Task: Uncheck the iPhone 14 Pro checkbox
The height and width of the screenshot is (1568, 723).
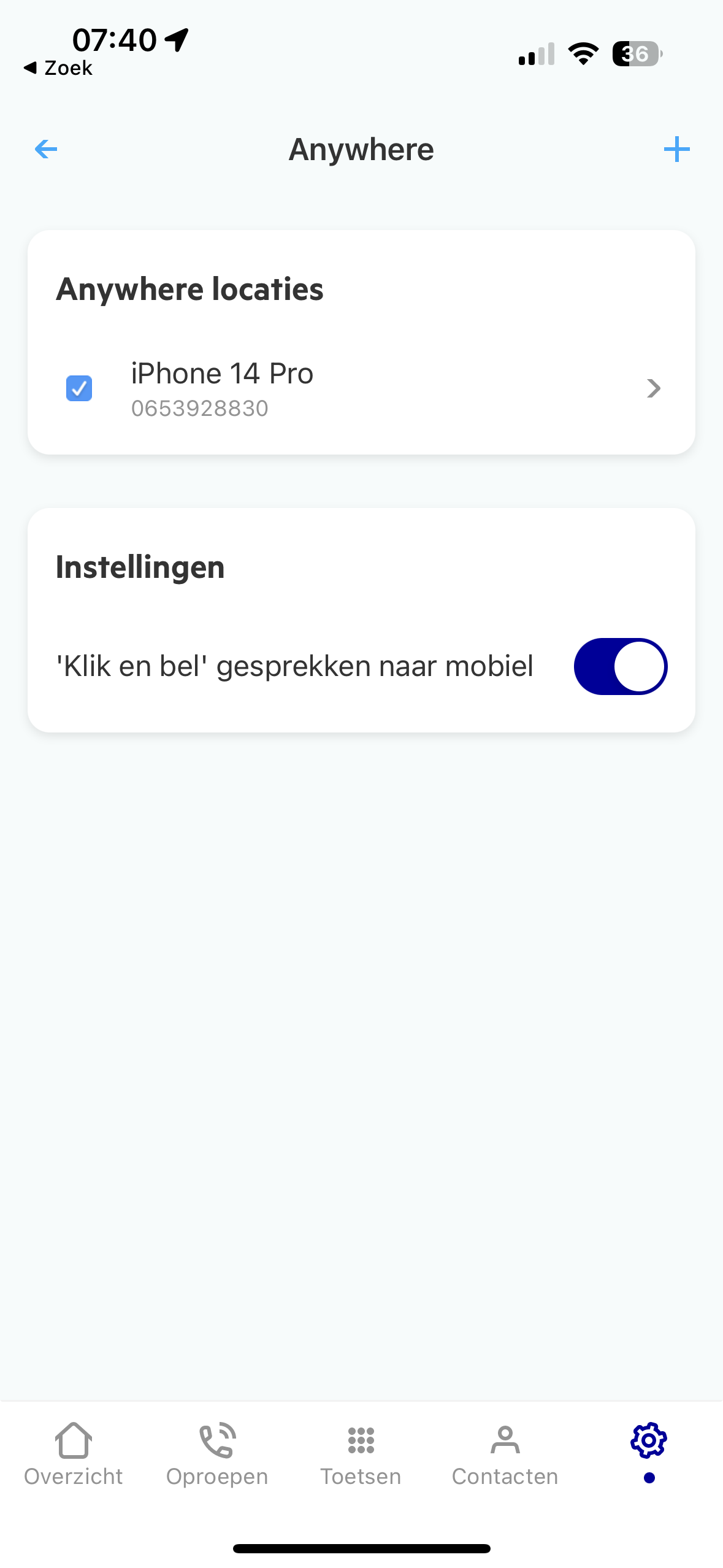Action: [x=79, y=388]
